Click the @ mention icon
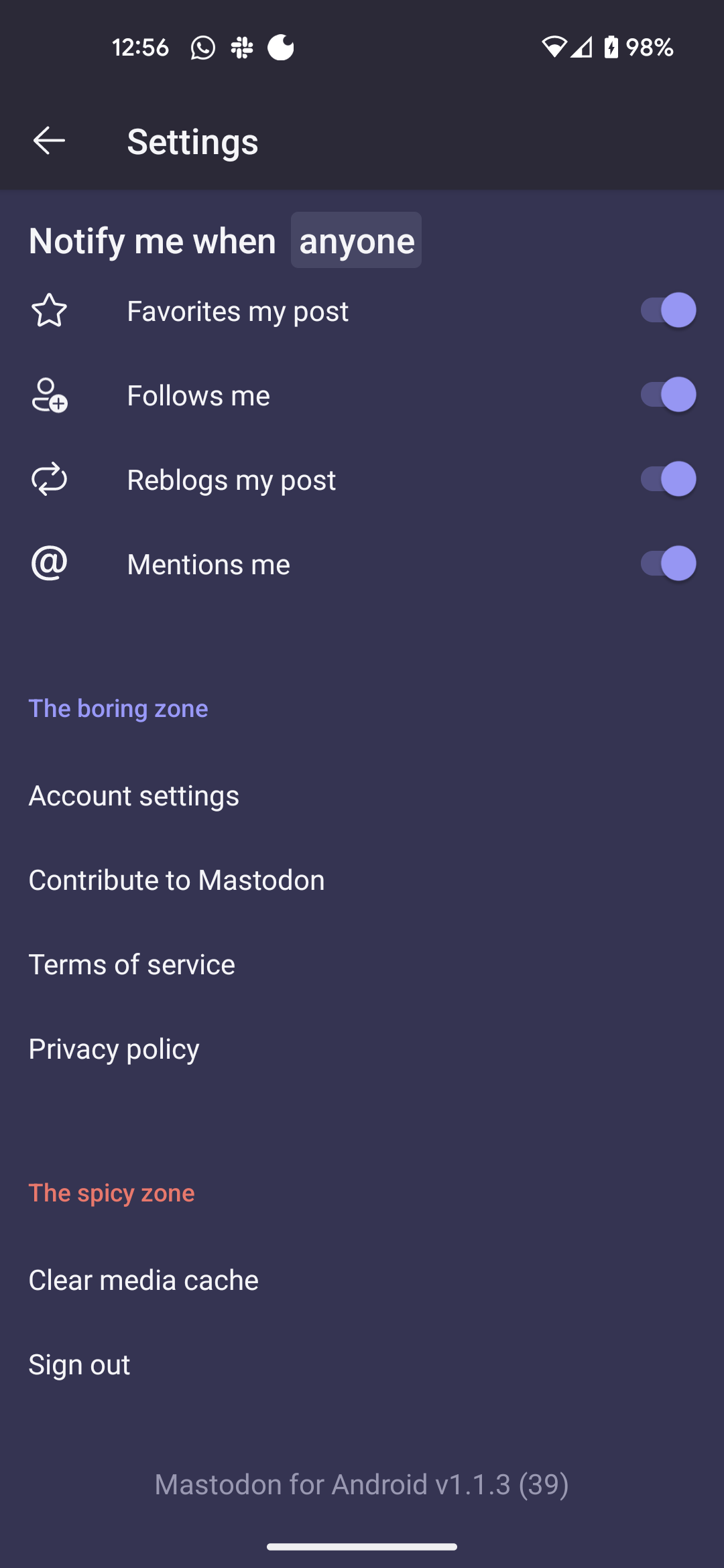 click(49, 564)
